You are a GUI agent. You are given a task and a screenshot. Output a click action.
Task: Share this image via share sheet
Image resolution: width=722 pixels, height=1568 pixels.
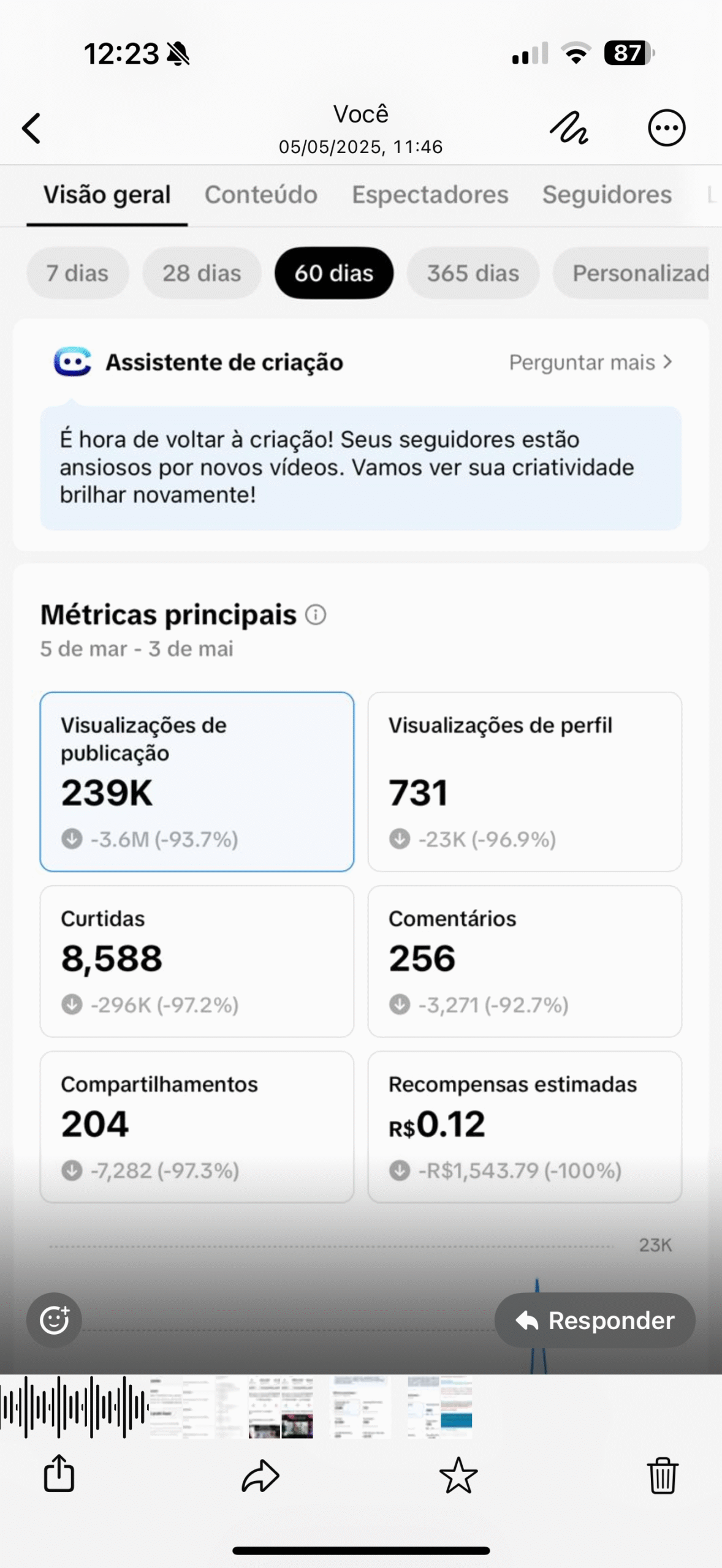click(59, 1473)
